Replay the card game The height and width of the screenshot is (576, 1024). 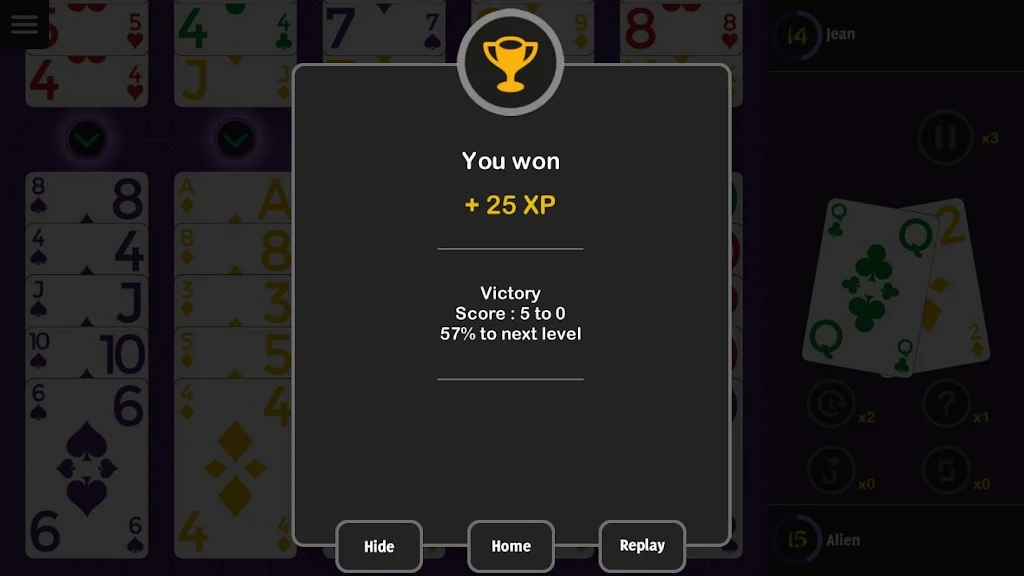(642, 546)
